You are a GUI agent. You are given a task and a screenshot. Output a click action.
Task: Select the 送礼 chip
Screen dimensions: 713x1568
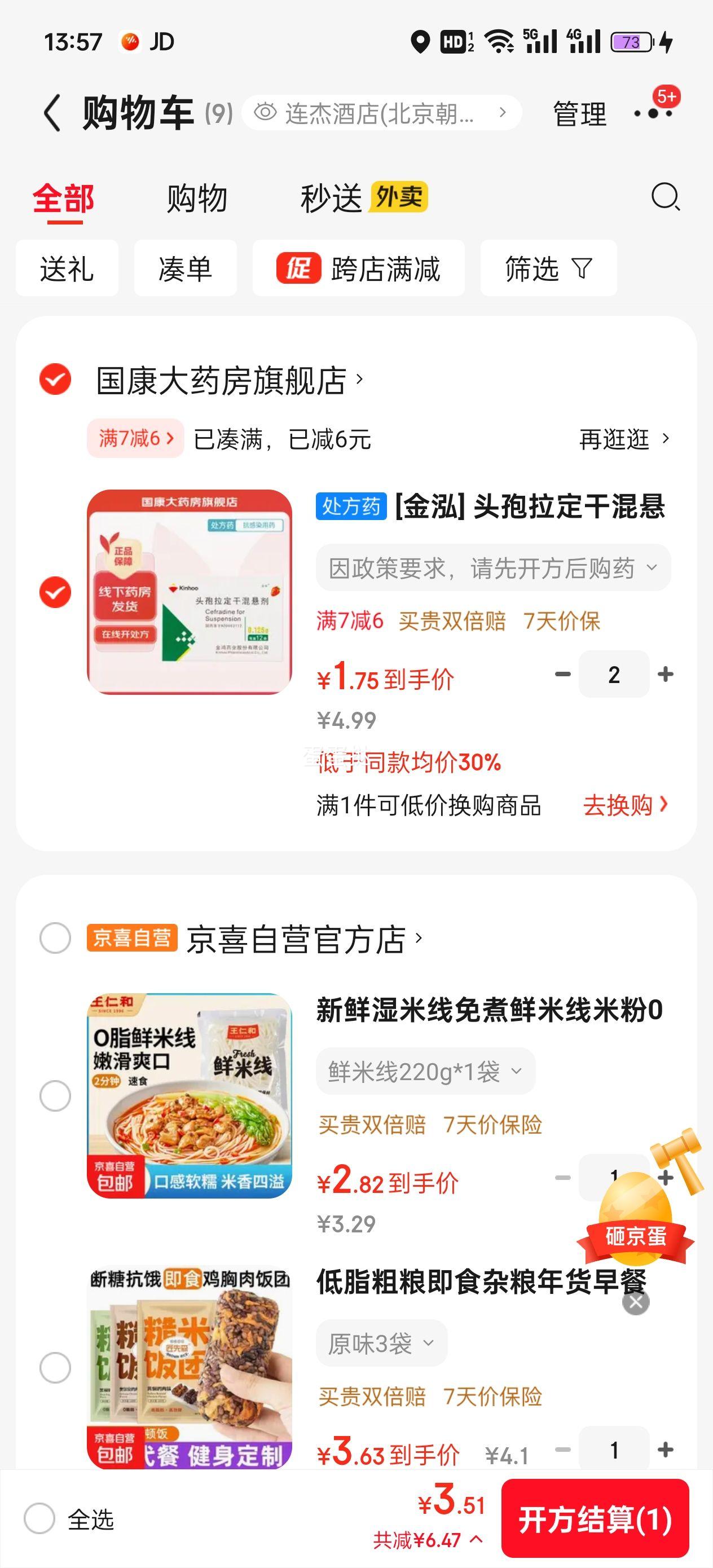(x=67, y=268)
